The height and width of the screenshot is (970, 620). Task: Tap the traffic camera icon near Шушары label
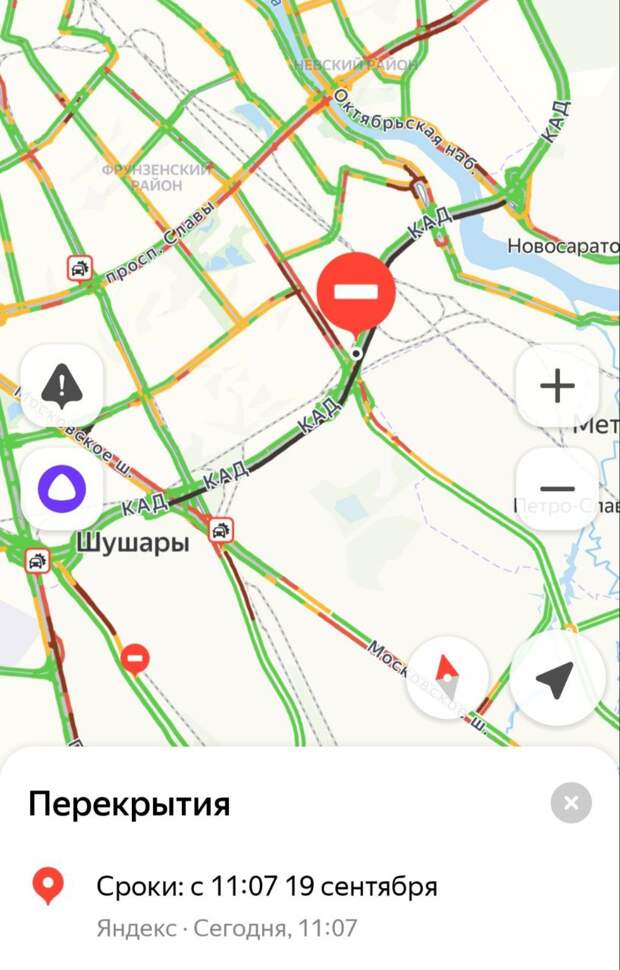tap(221, 529)
